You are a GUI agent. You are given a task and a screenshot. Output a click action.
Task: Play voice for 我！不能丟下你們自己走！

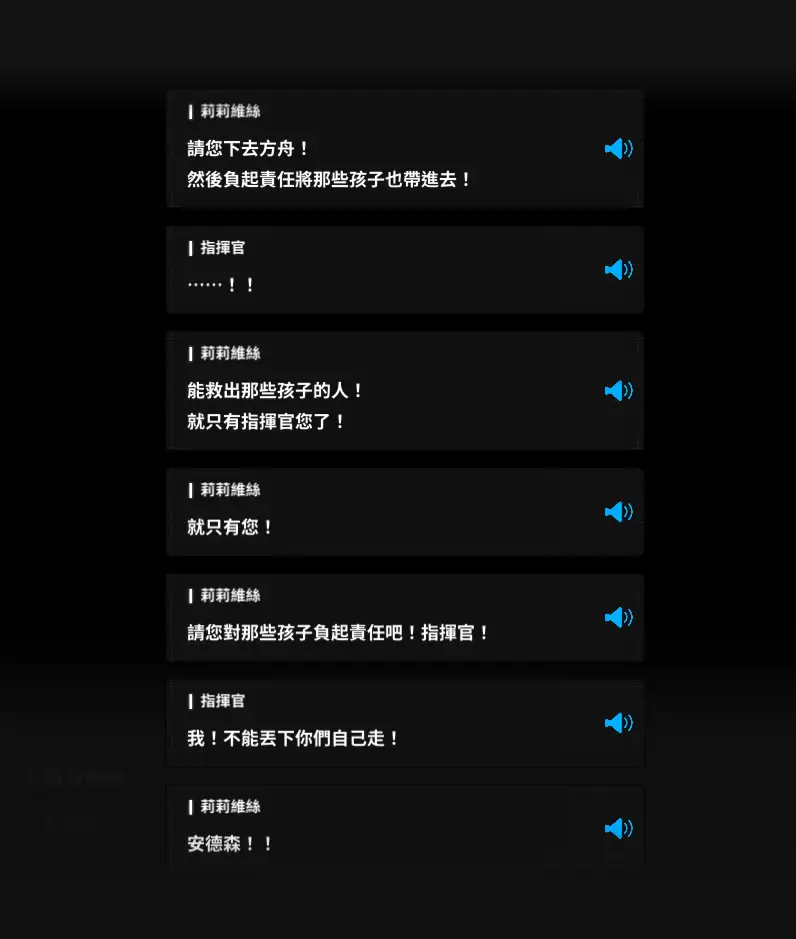click(x=618, y=723)
